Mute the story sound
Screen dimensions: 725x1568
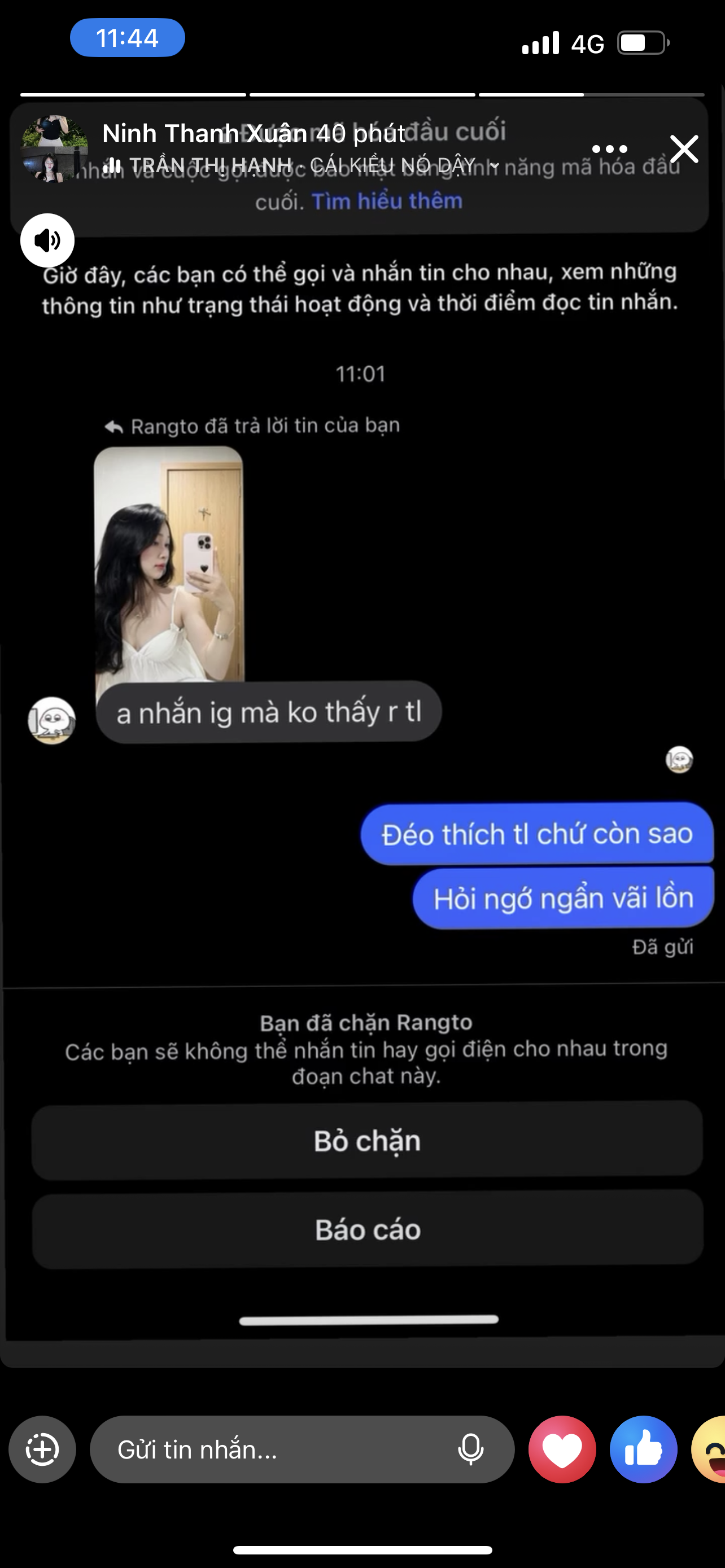click(47, 240)
